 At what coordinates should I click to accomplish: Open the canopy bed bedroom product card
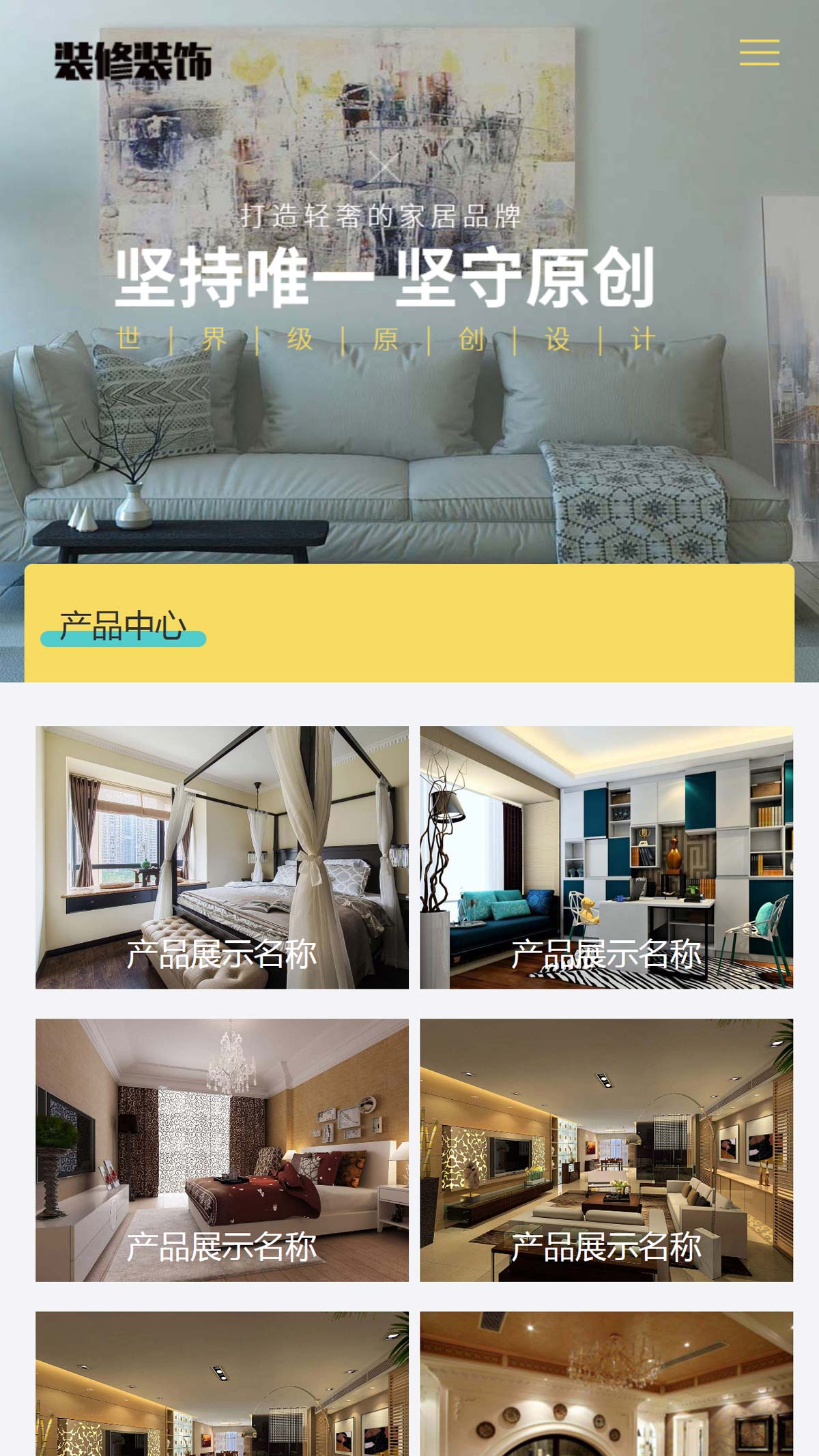coord(222,857)
